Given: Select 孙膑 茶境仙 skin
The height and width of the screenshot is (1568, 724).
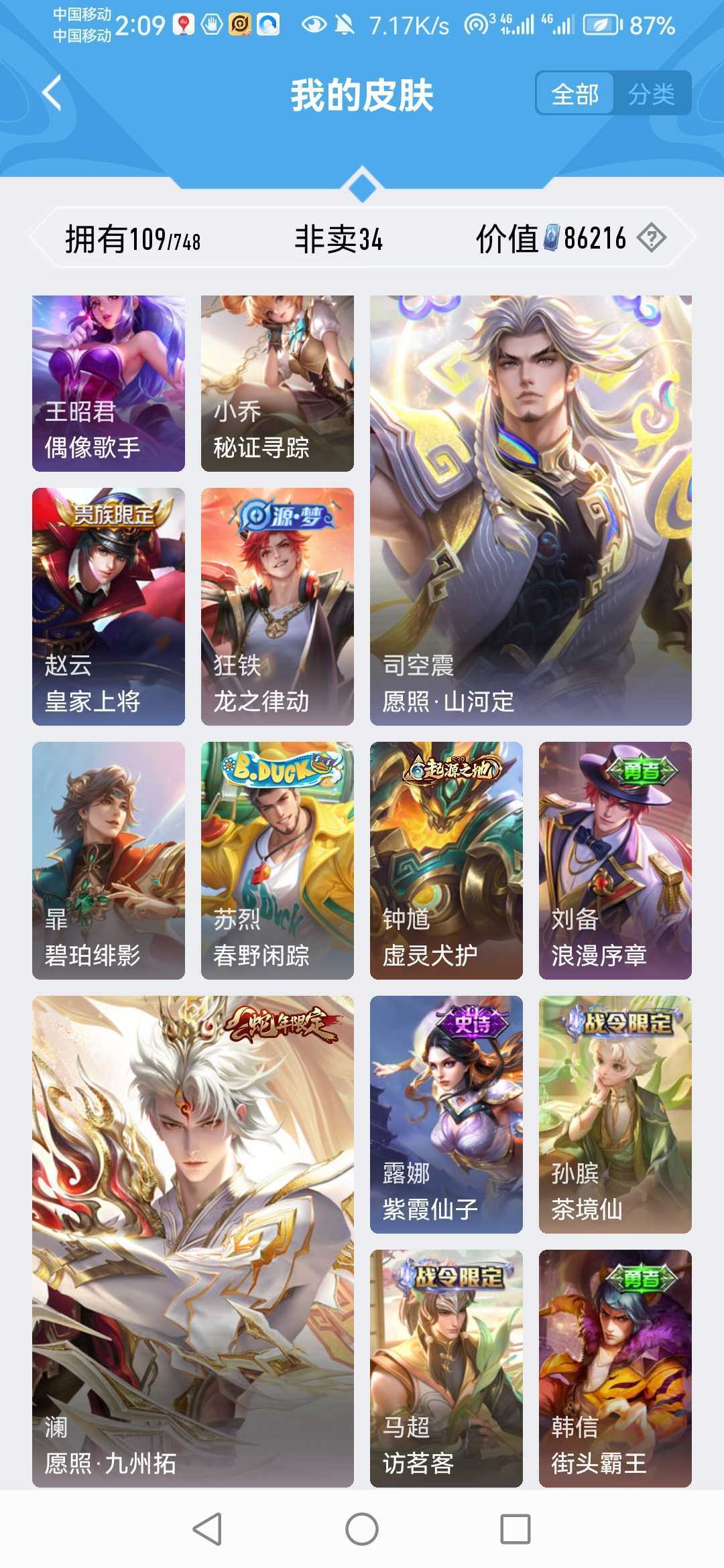Looking at the screenshot, I should (x=615, y=1114).
